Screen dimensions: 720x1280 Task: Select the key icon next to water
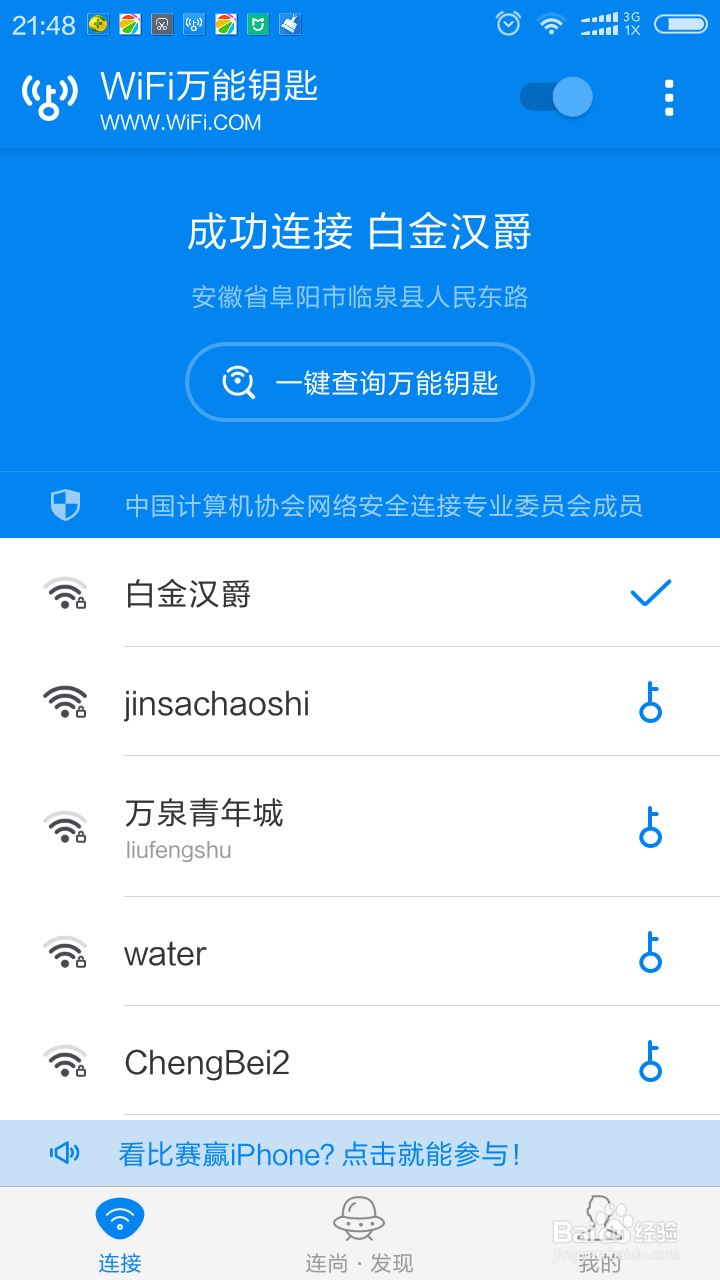tap(650, 953)
